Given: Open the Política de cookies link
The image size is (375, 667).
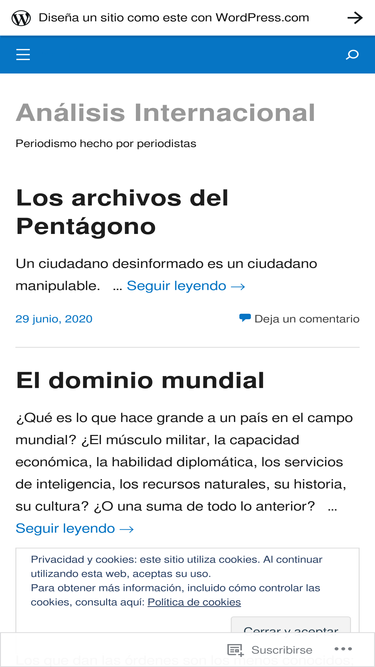Looking at the screenshot, I should [194, 602].
